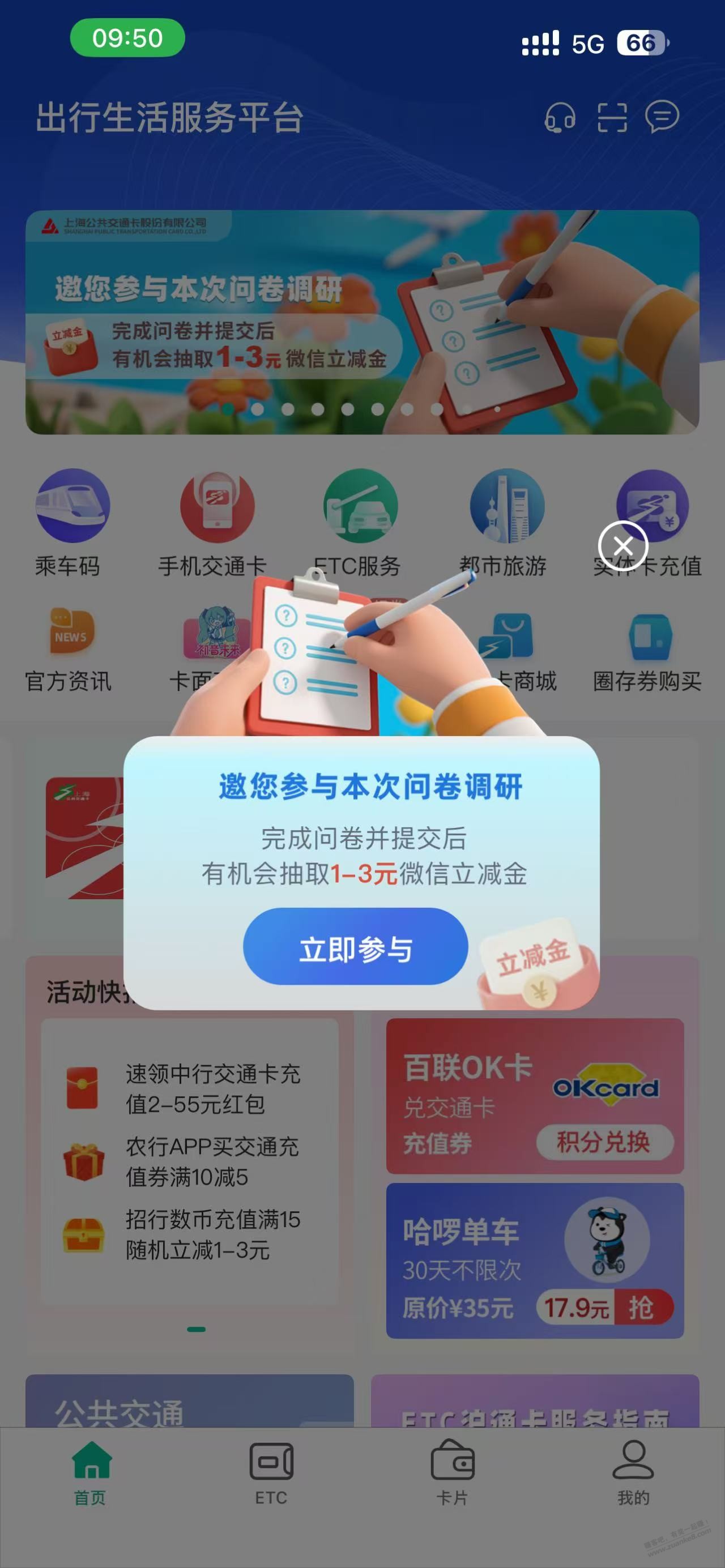Image resolution: width=725 pixels, height=1568 pixels.
Task: Open the messages icon
Action: click(x=662, y=116)
